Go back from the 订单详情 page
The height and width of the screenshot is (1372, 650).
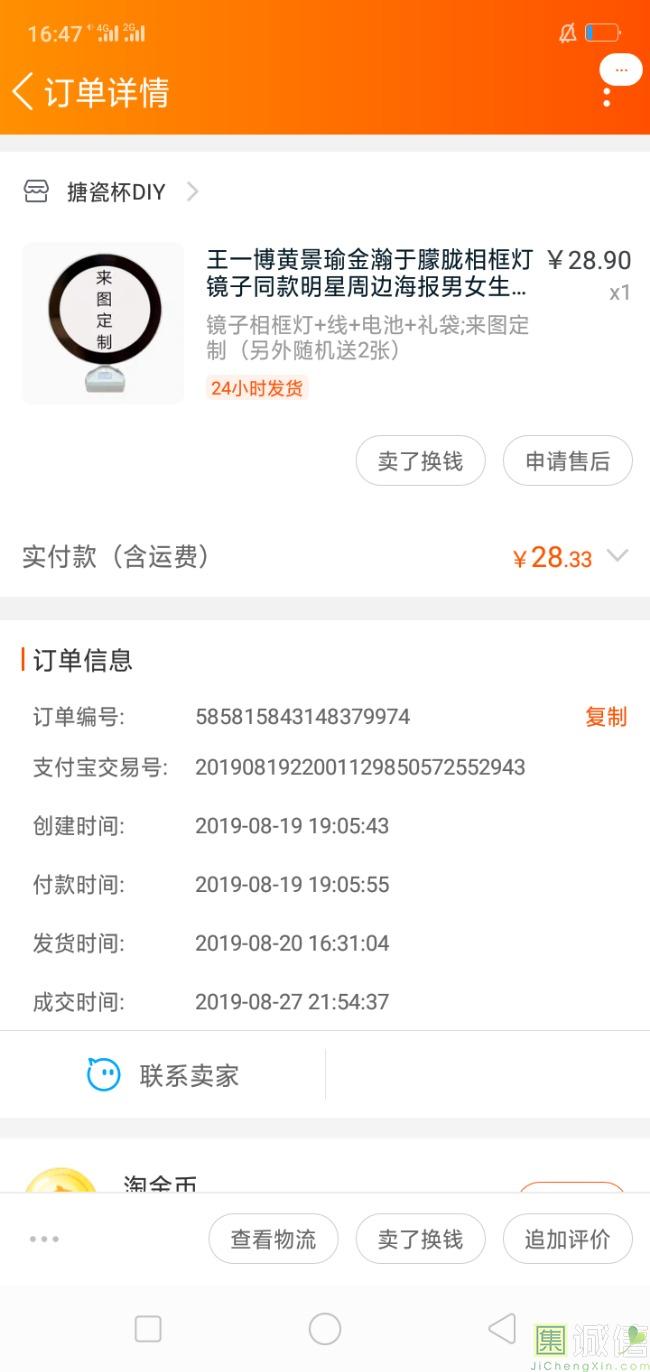24,91
